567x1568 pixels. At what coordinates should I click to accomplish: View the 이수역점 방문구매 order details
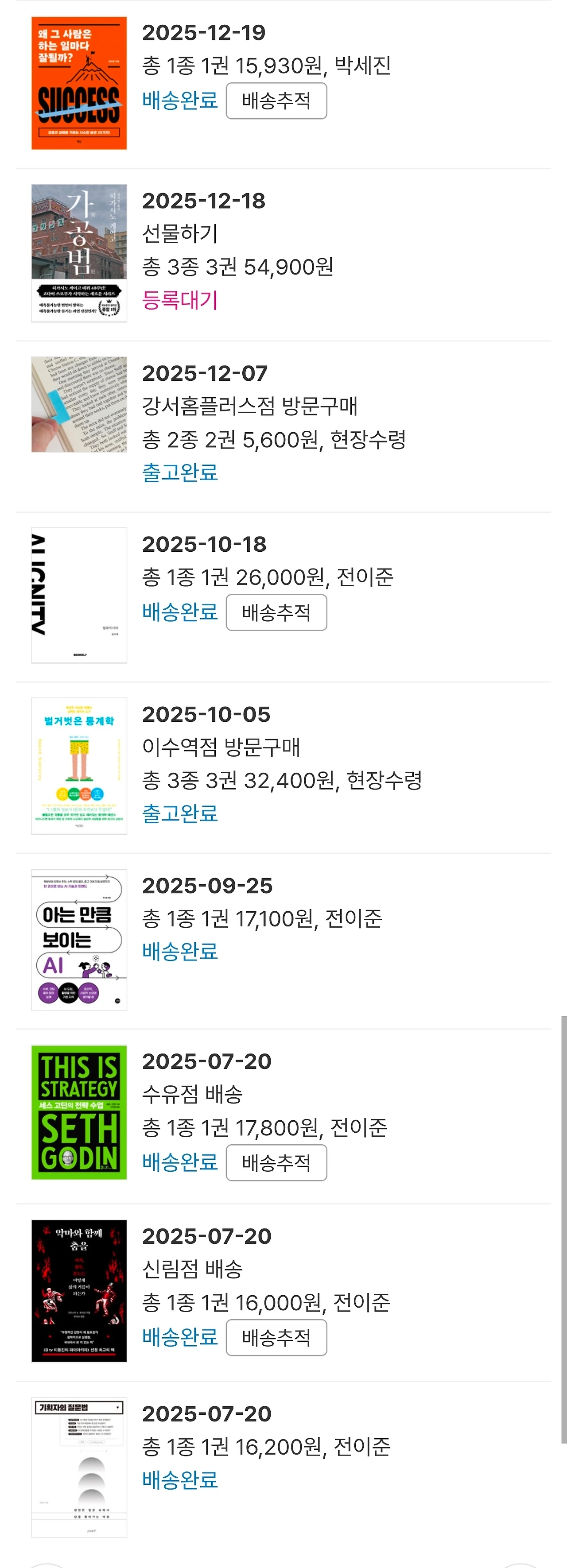[221, 747]
